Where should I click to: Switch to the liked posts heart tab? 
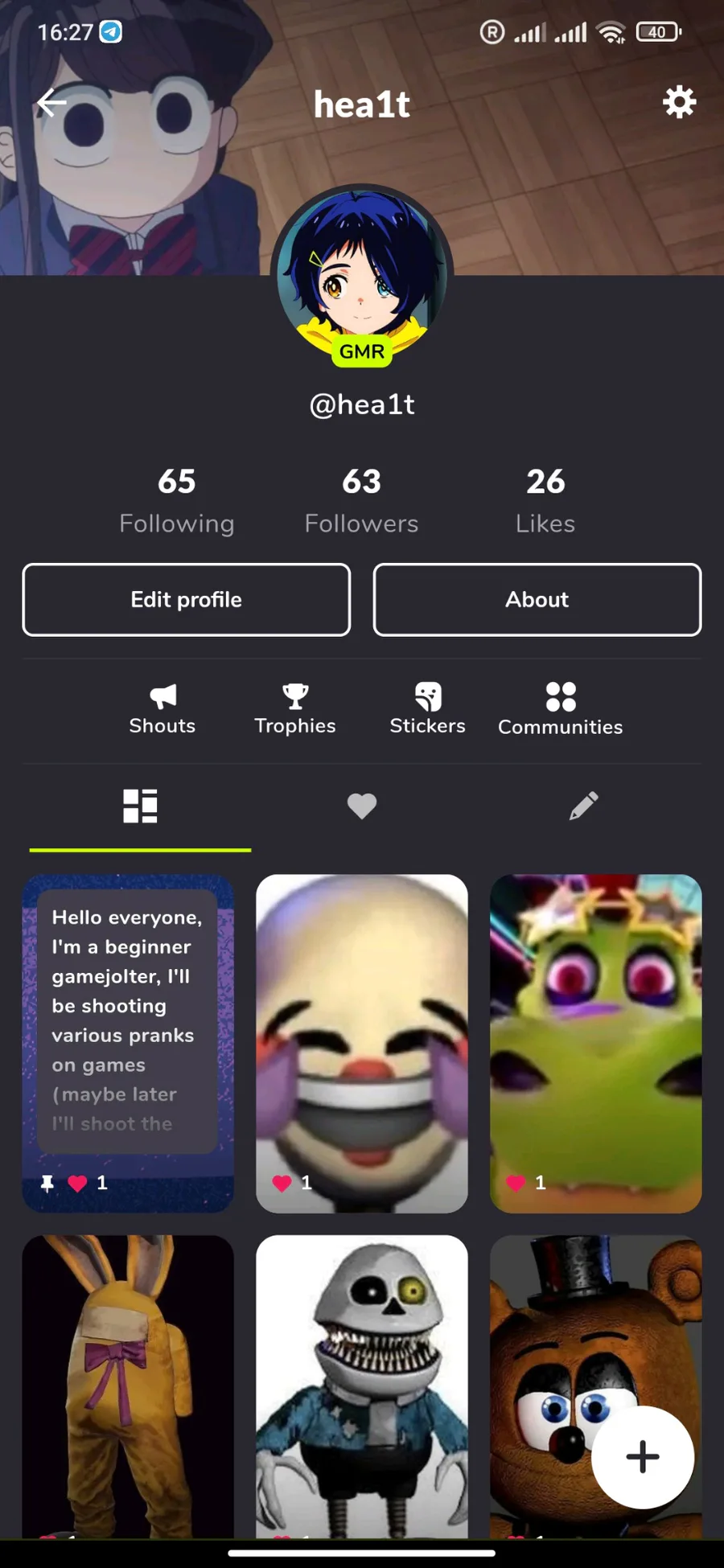[362, 806]
